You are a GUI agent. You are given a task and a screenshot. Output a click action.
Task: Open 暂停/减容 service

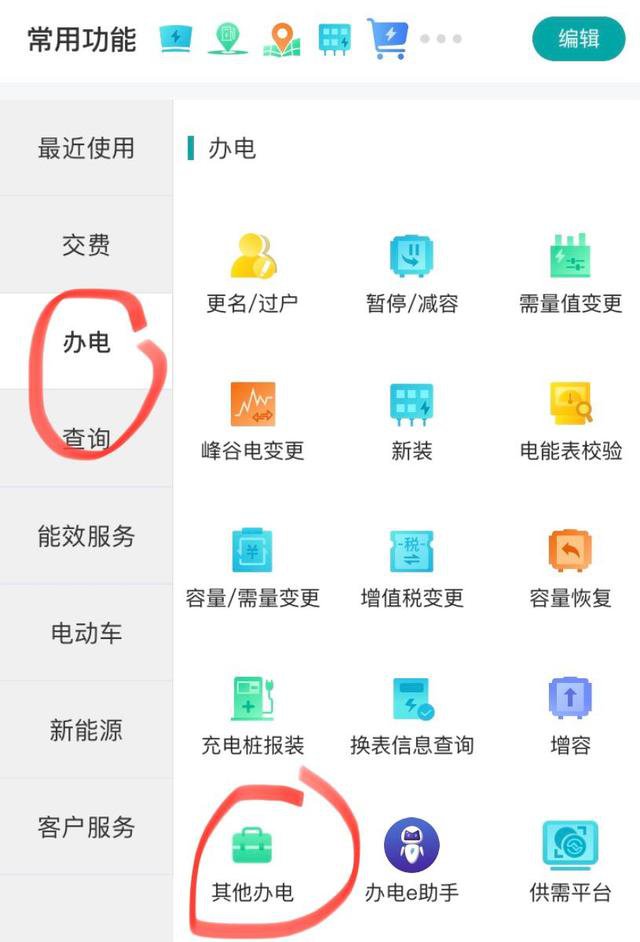412,272
